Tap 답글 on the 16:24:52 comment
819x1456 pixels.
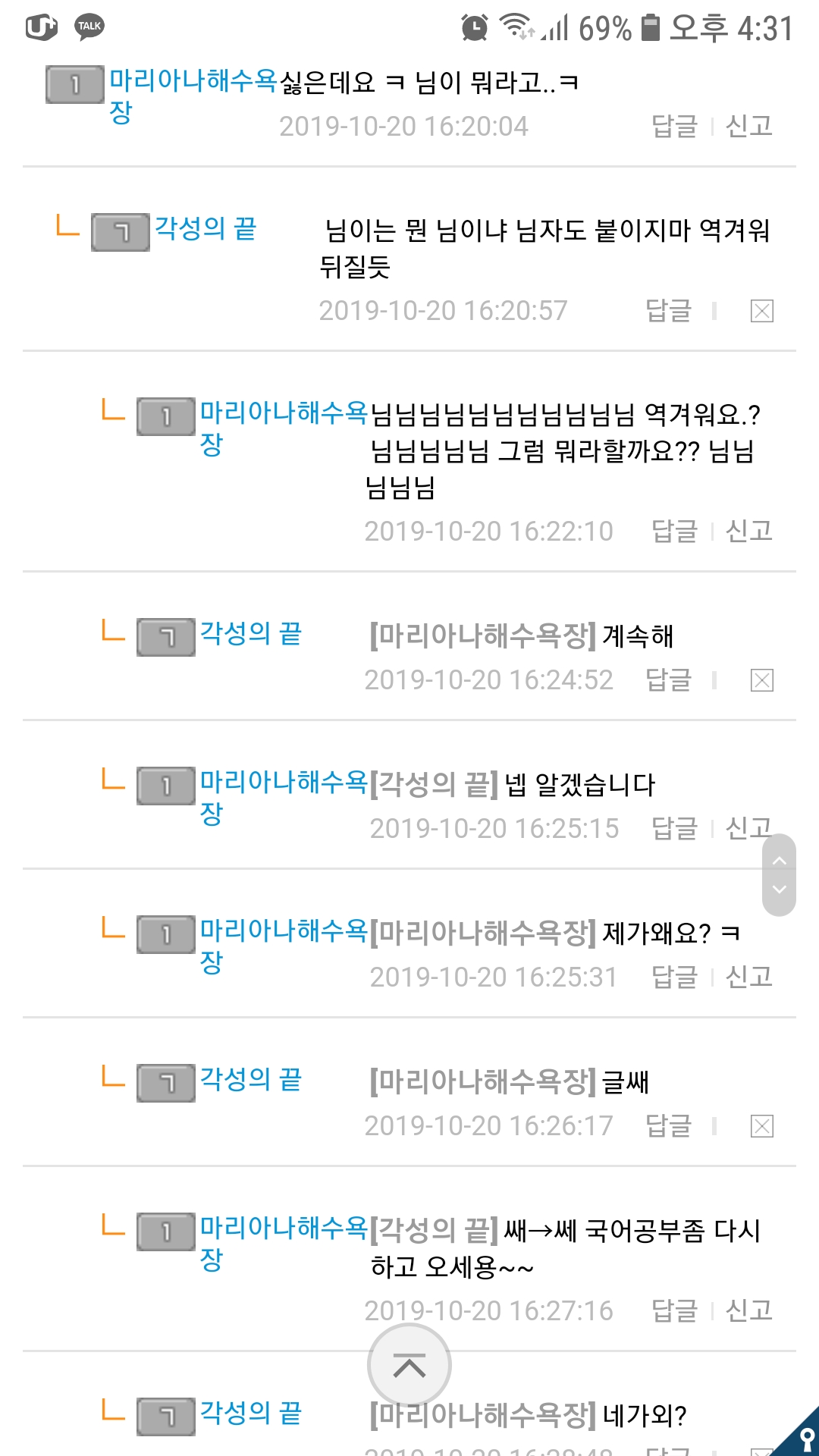[668, 680]
